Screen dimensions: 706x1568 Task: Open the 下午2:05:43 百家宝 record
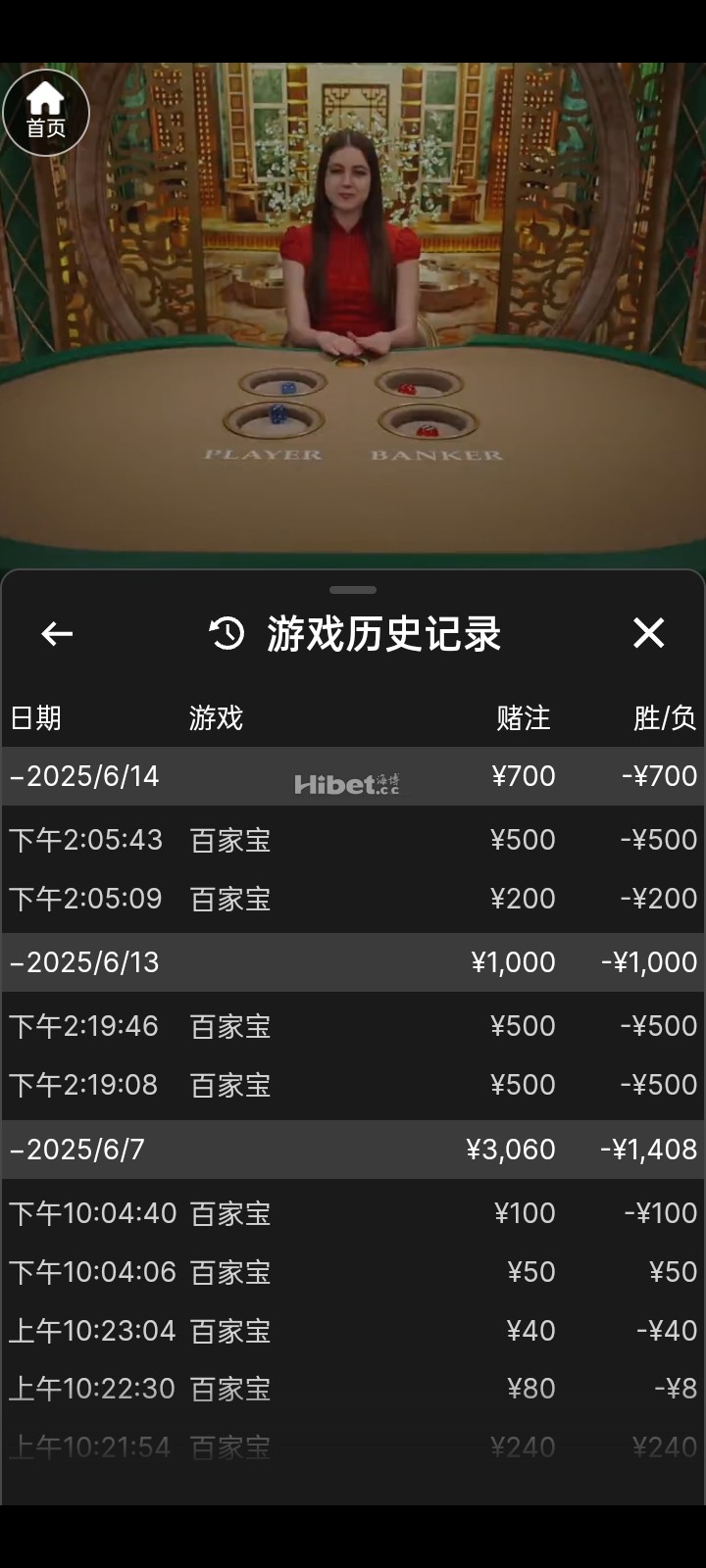(353, 840)
